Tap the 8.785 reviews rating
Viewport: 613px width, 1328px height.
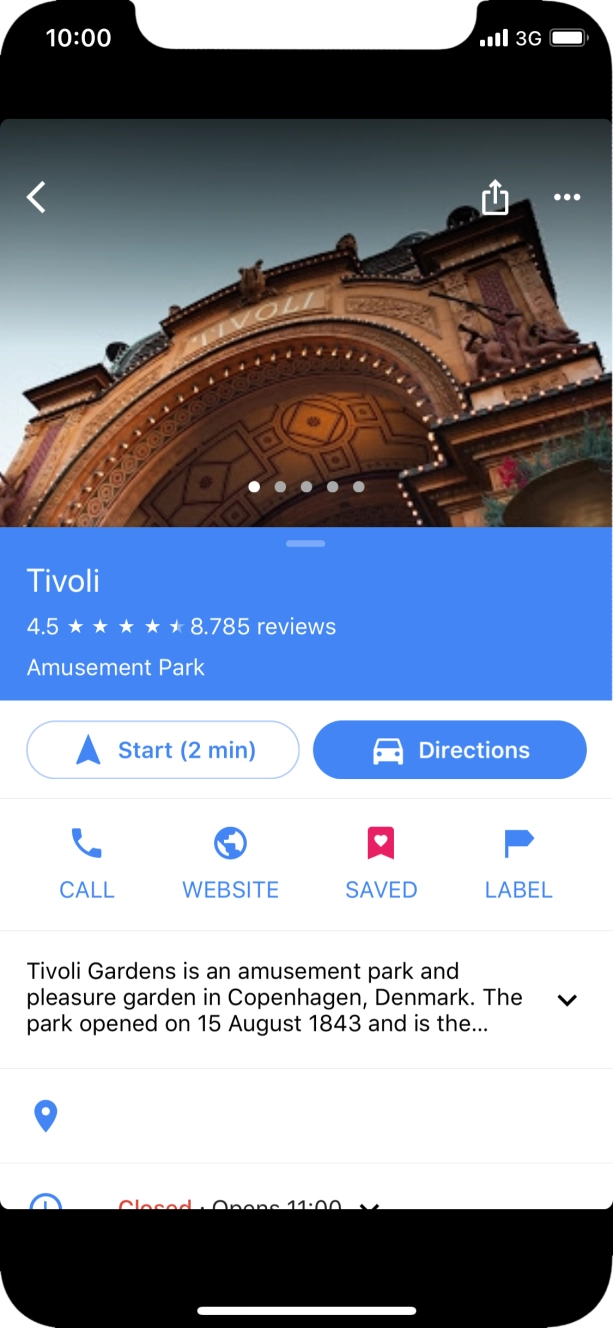tap(262, 627)
